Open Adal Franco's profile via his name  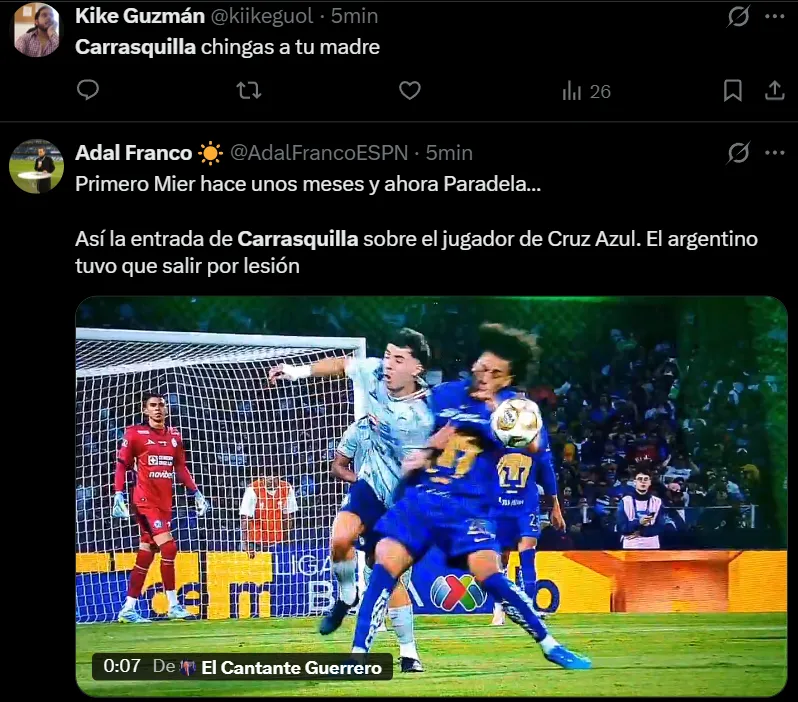[x=133, y=153]
